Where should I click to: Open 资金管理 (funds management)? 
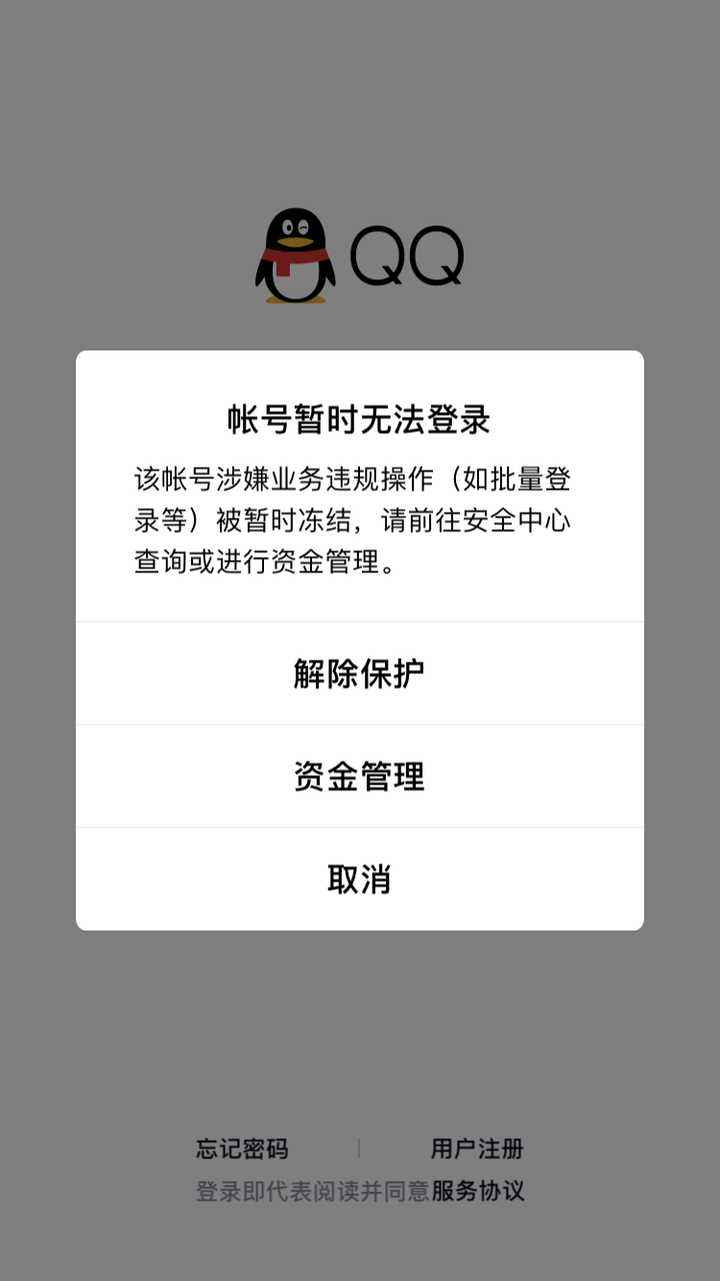tap(360, 776)
